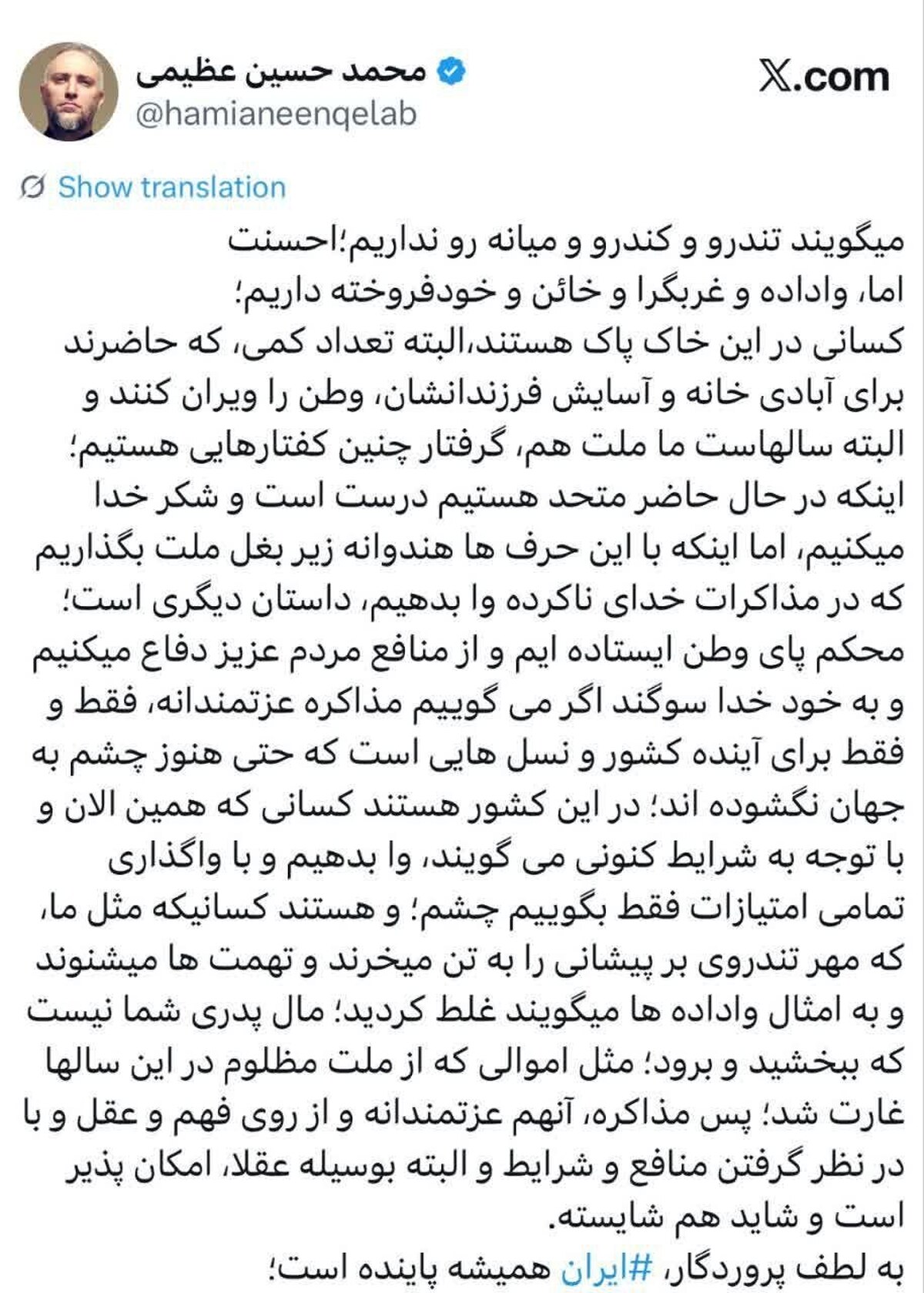Open the author's profile picture
Screen dimensions: 924x1293
pos(69,91)
